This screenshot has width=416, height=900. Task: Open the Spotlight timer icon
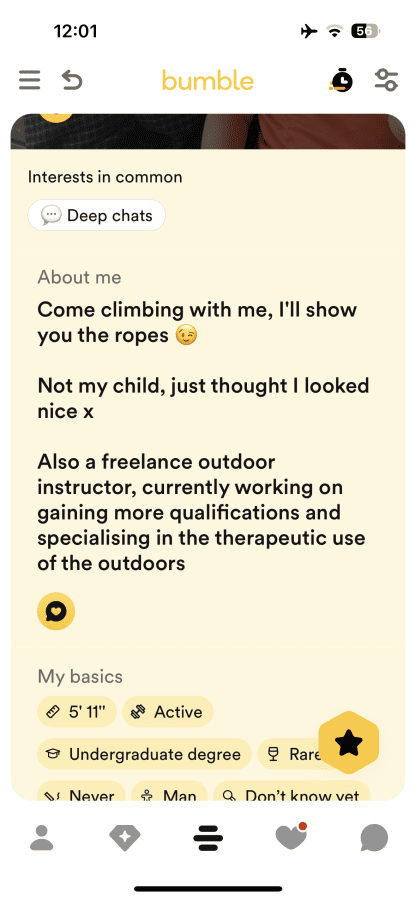[x=341, y=80]
